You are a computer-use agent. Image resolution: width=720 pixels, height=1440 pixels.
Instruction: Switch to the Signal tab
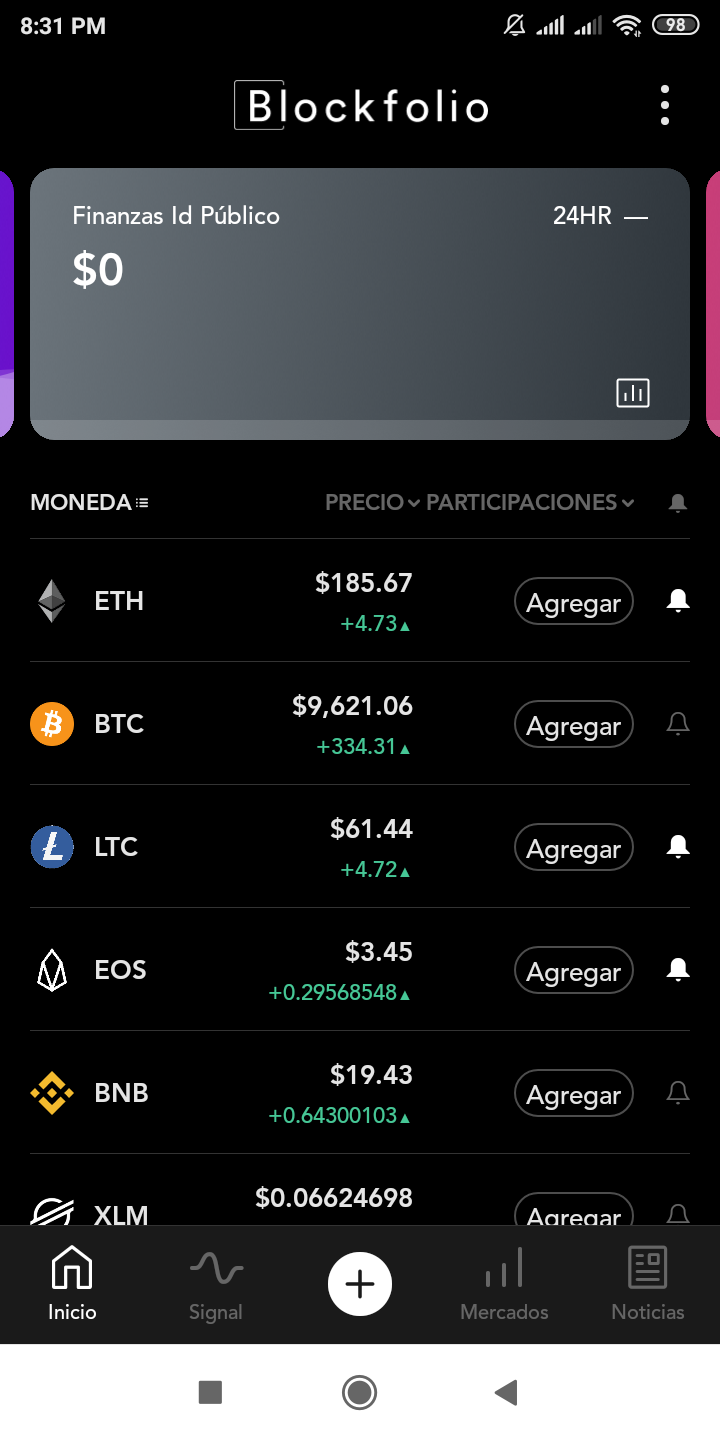point(216,1285)
